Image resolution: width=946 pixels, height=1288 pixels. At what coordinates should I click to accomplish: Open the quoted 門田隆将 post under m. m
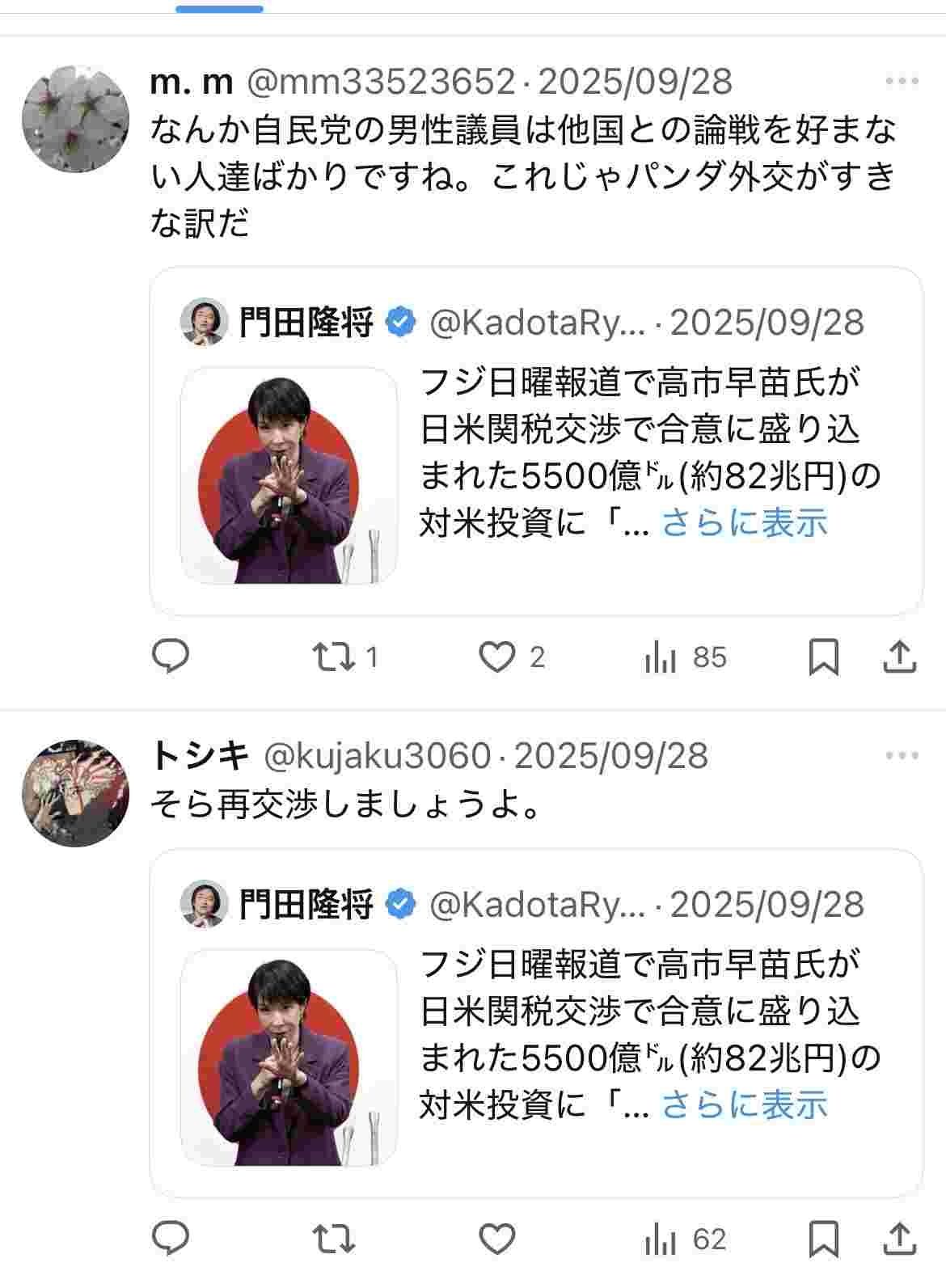click(647, 429)
